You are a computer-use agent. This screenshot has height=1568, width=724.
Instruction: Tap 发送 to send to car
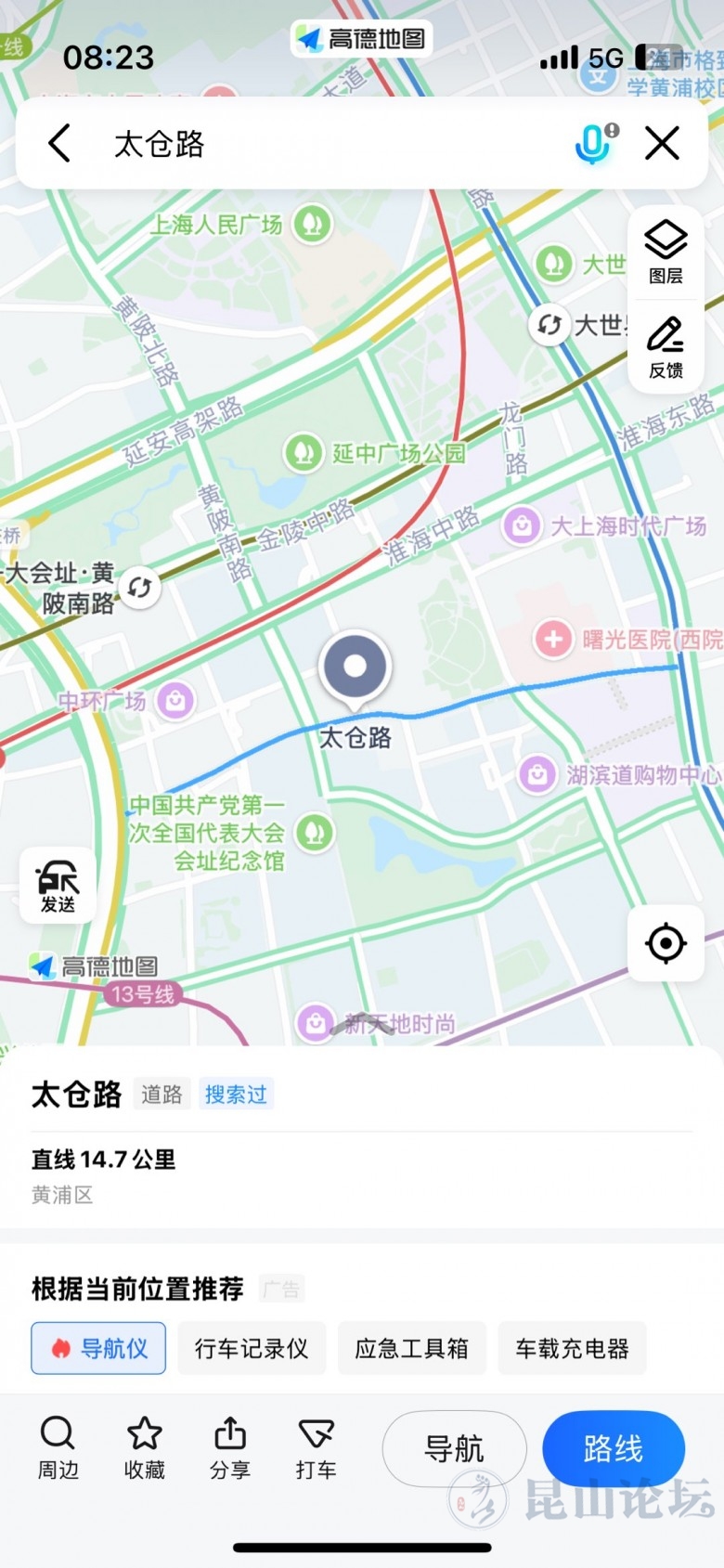[58, 886]
